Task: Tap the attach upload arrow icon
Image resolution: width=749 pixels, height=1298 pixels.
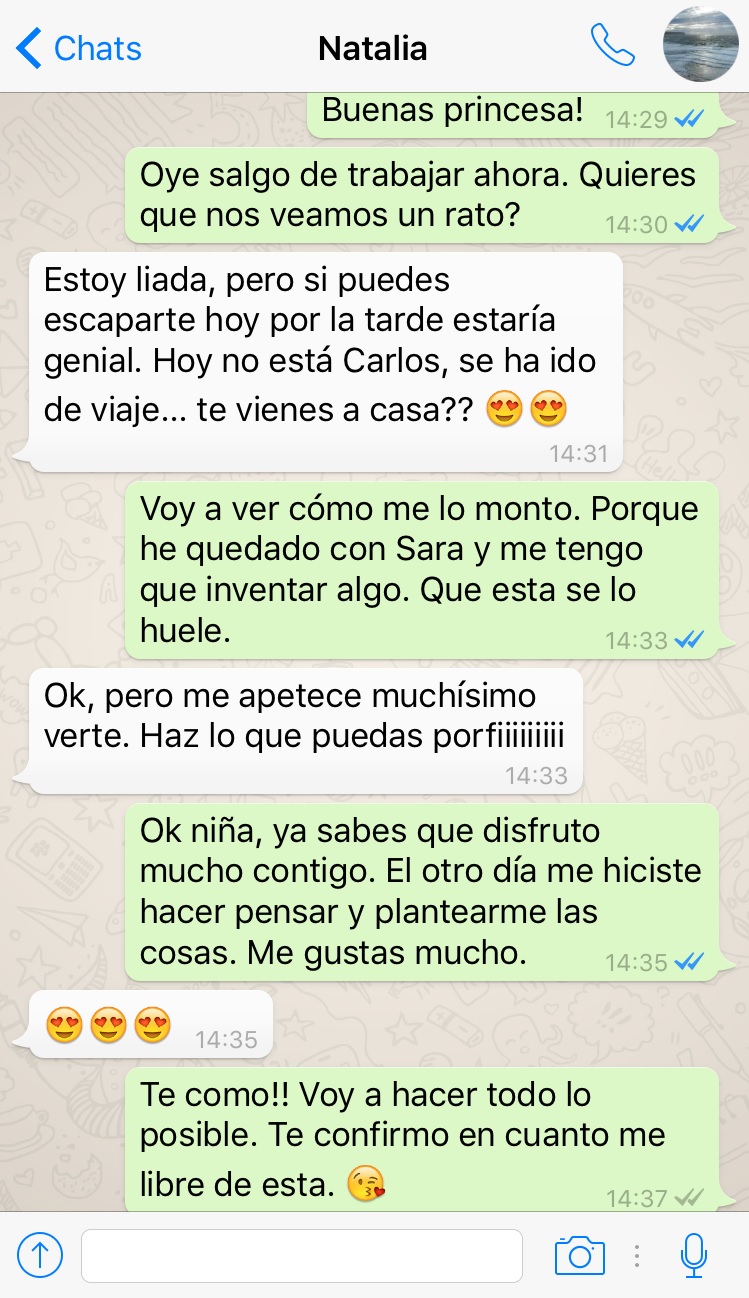Action: tap(40, 1255)
